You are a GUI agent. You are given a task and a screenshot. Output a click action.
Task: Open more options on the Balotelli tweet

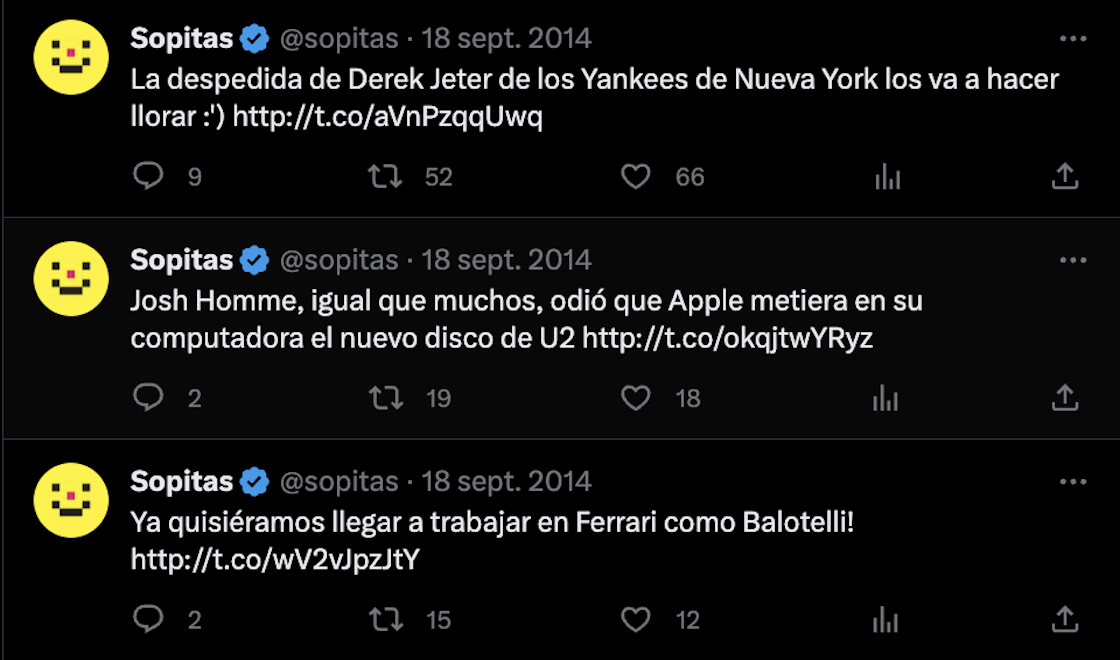(1072, 482)
